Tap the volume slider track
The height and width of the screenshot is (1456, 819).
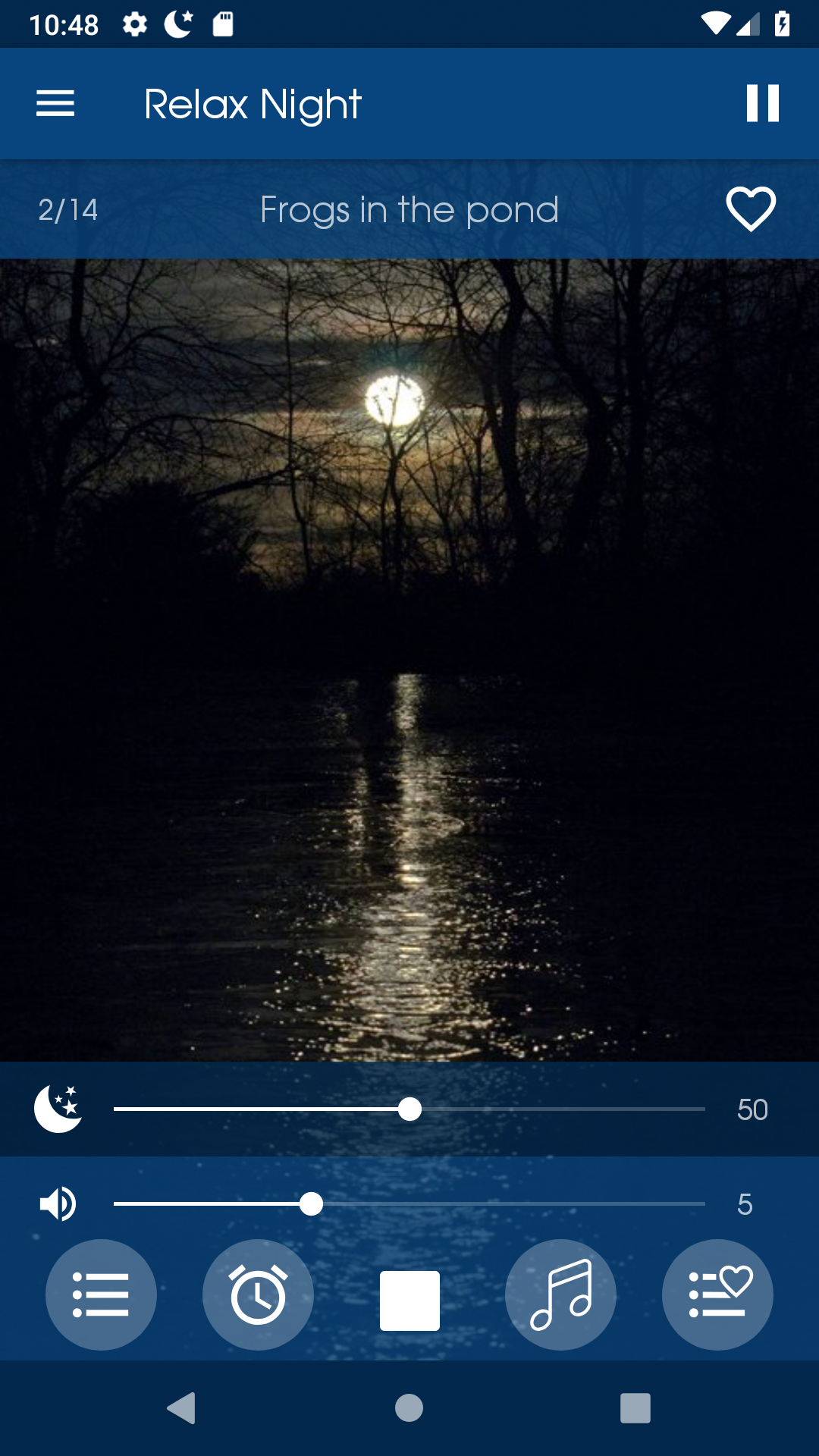pyautogui.click(x=409, y=1203)
